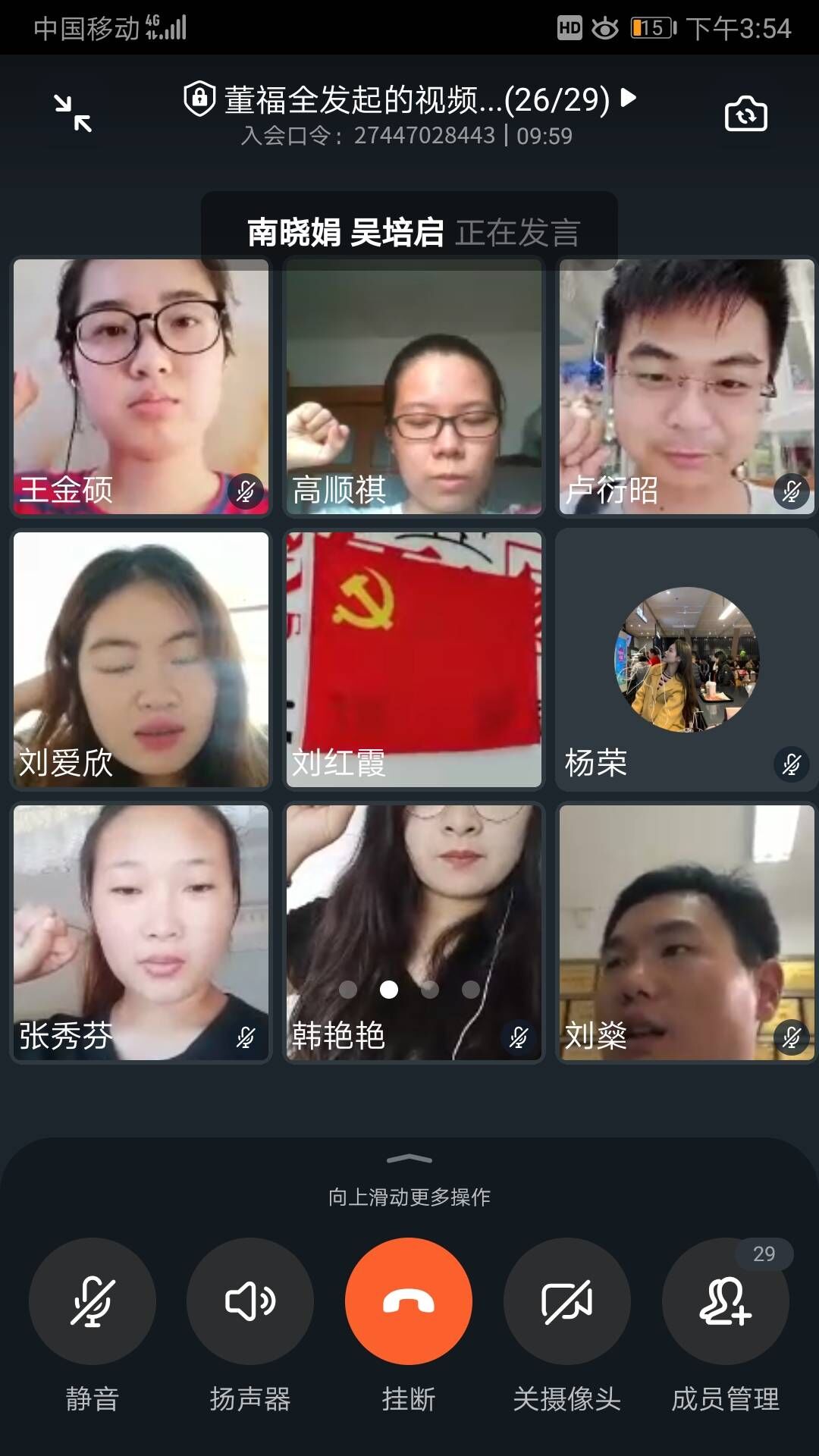Open 成员管理 member management

click(726, 1301)
